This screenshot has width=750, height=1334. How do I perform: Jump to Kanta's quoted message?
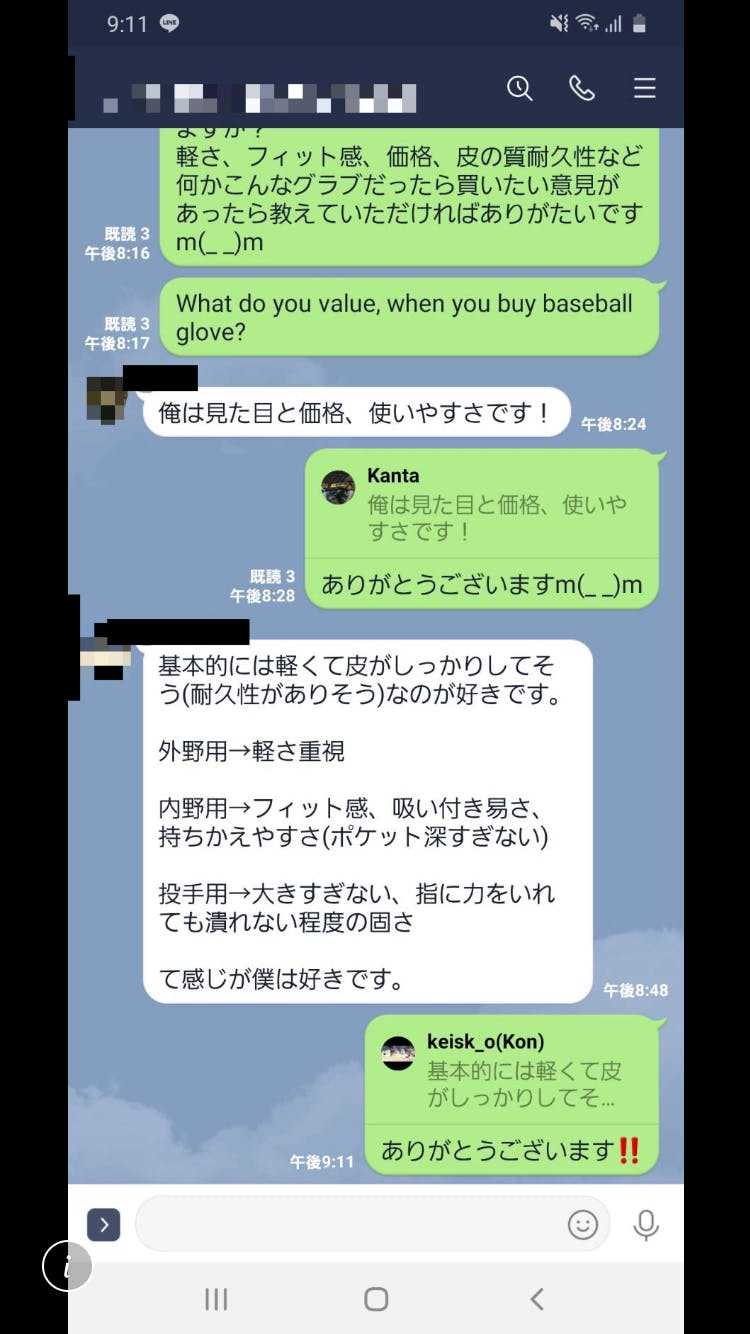(x=482, y=504)
